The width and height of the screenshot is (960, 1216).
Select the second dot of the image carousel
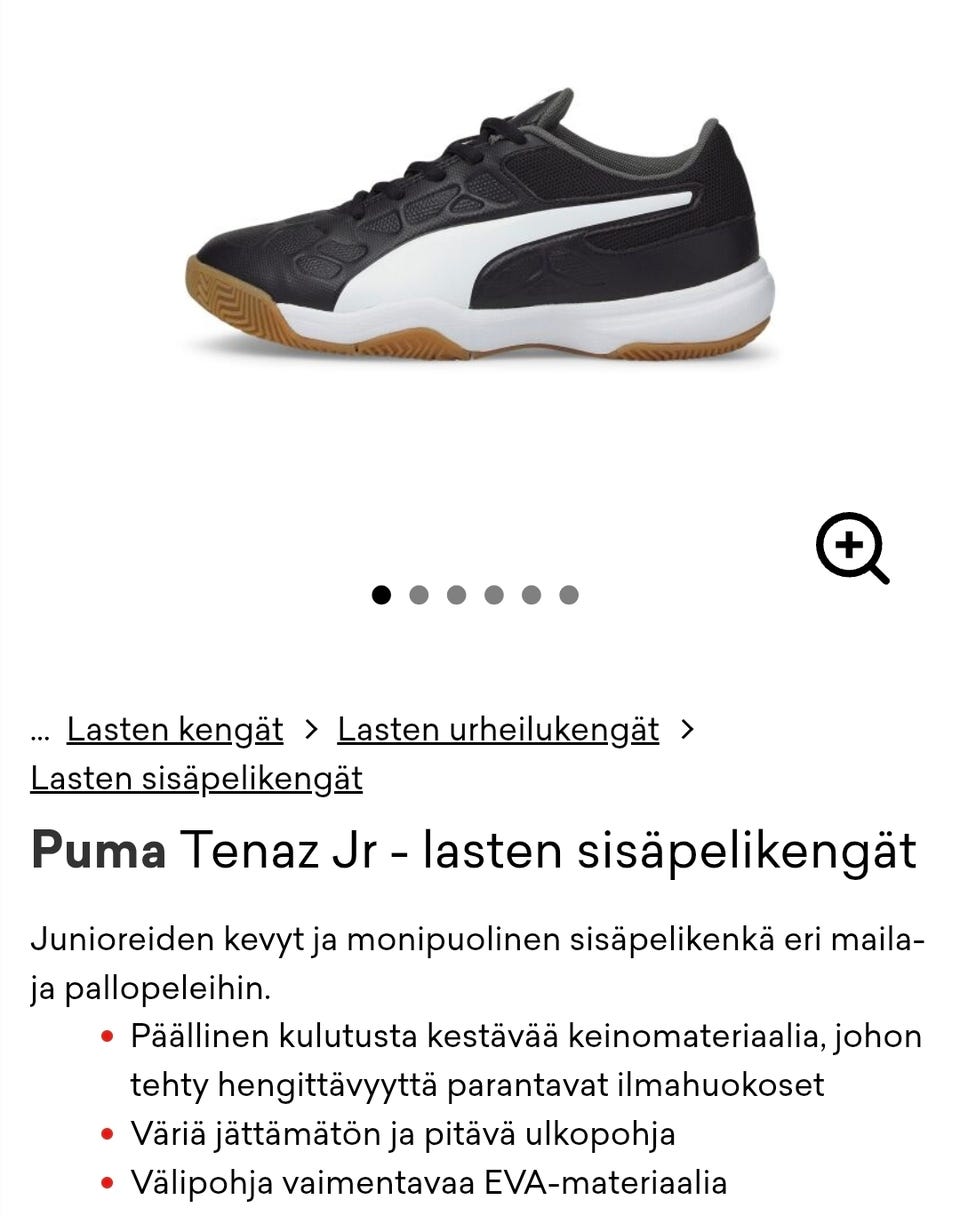pyautogui.click(x=419, y=595)
